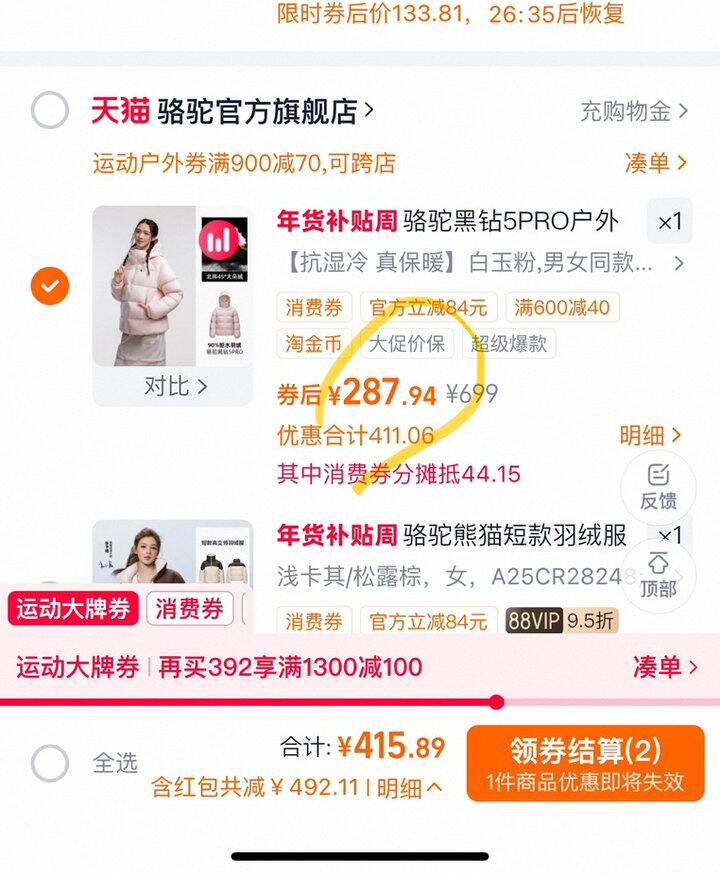Screen dimensions: 720x874
Task: Select the 消费券 chip above the banner
Action: (189, 608)
